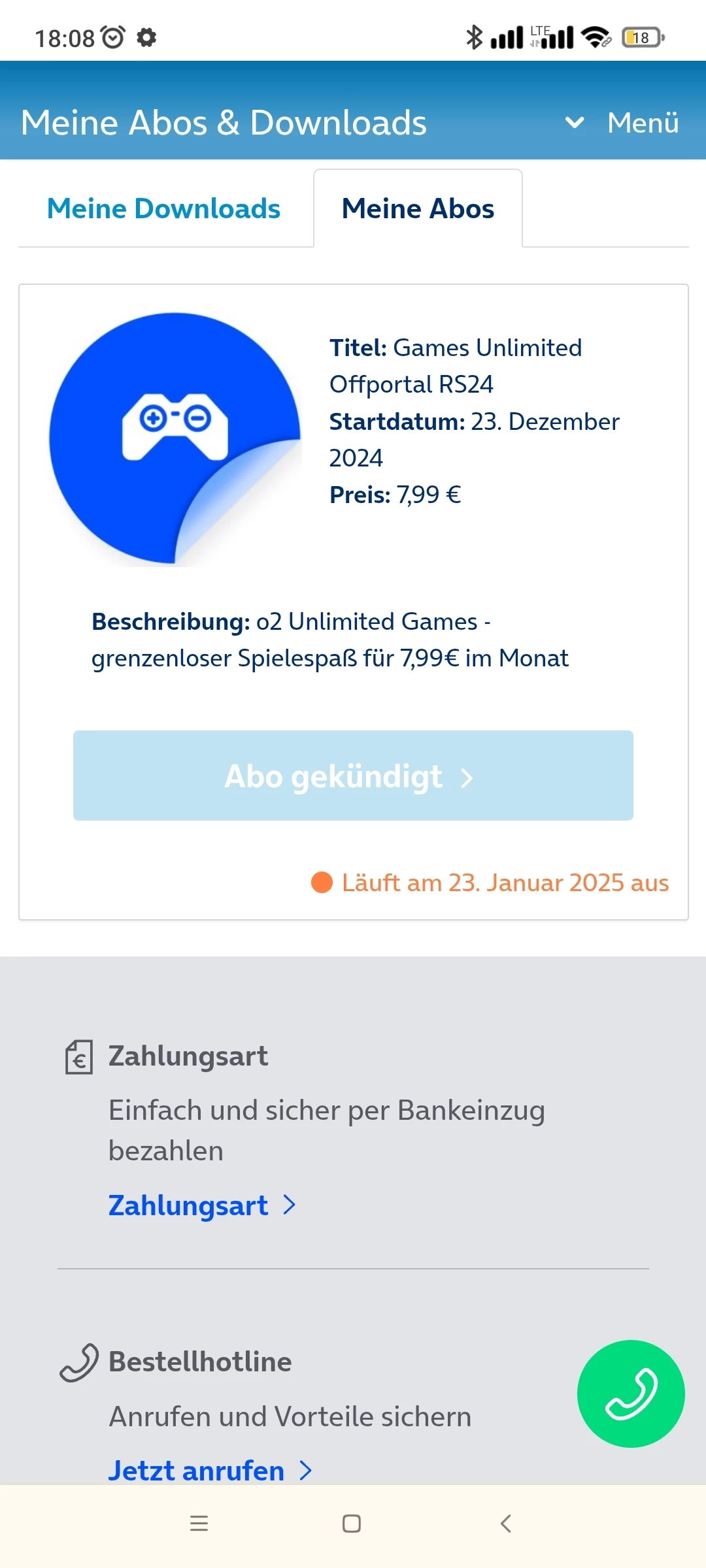Tap the green floating phone call button
Image resolution: width=706 pixels, height=1568 pixels.
(631, 1394)
